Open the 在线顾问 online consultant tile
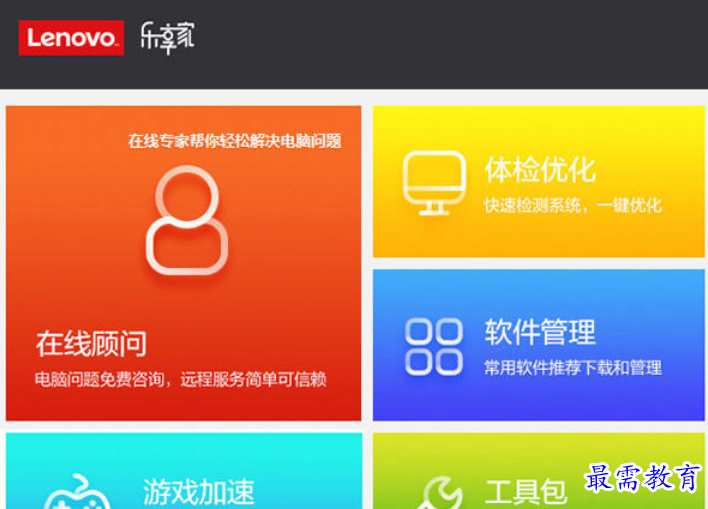The height and width of the screenshot is (509, 708). point(183,263)
